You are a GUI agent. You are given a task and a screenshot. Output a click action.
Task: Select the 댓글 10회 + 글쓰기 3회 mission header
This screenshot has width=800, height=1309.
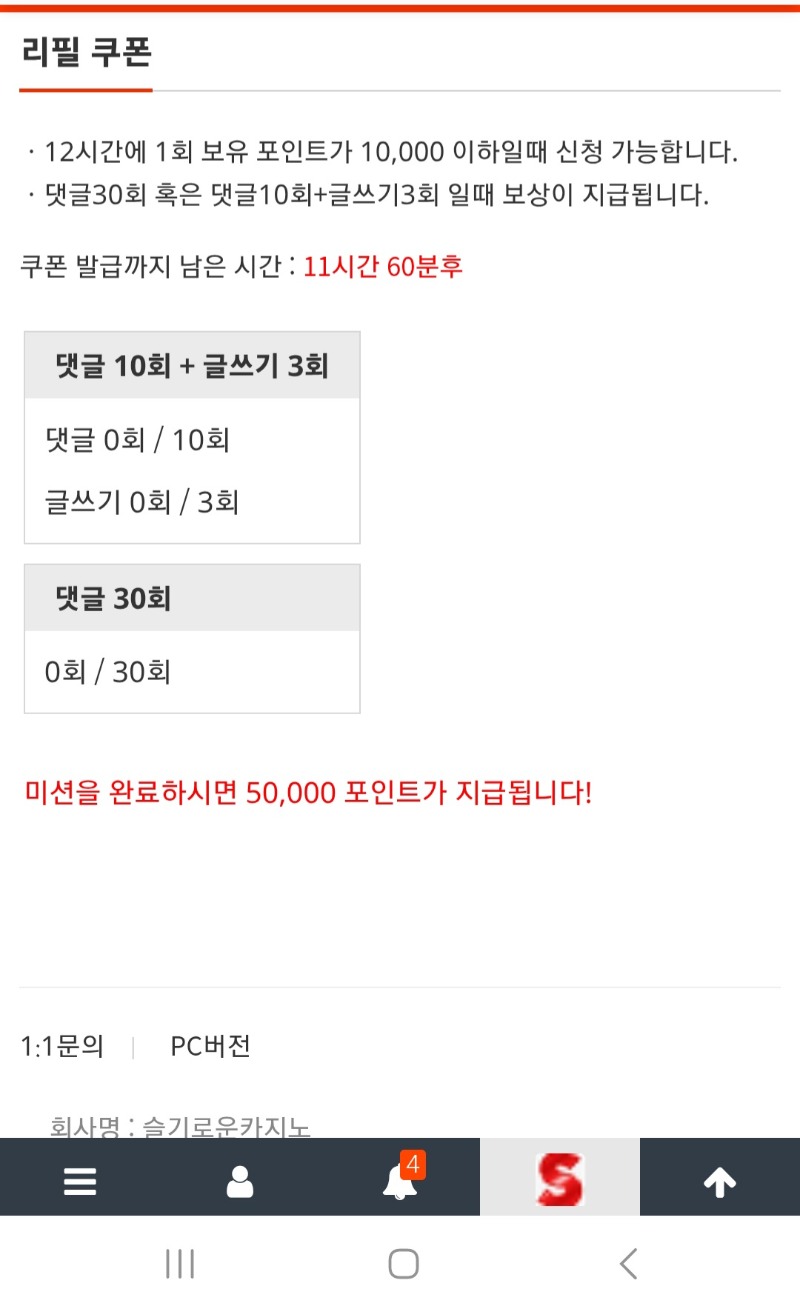tap(191, 363)
